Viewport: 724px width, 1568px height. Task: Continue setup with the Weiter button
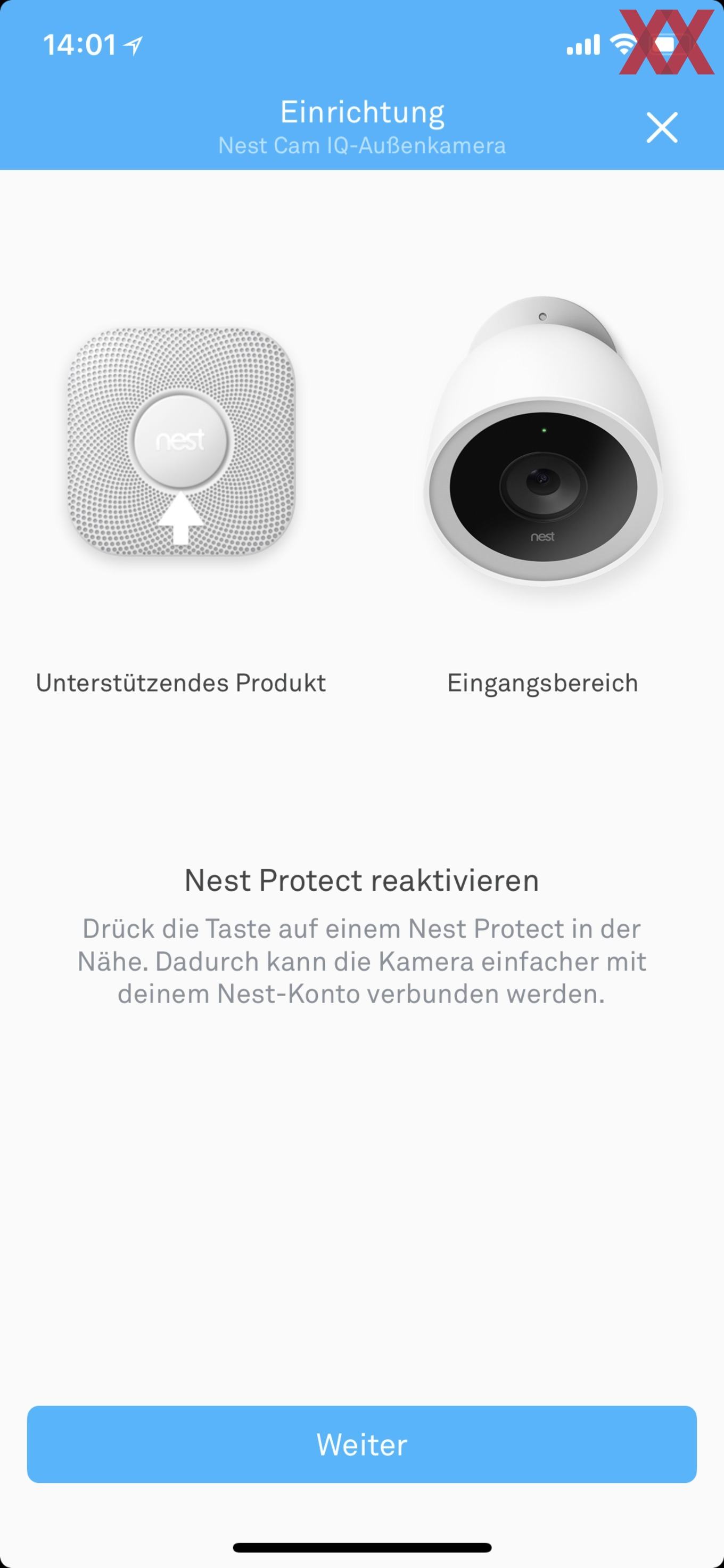[x=362, y=1444]
